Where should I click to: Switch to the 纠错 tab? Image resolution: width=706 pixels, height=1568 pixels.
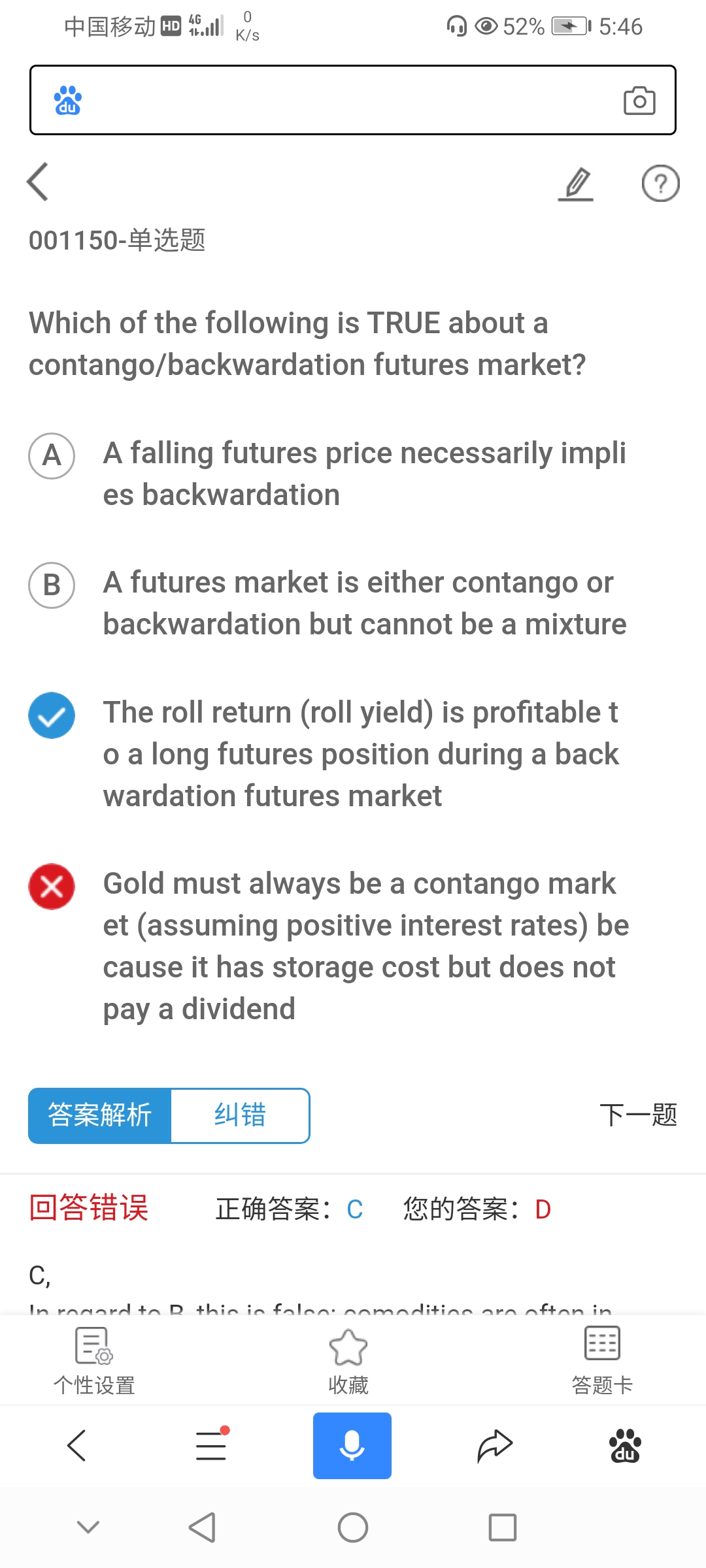point(240,1115)
